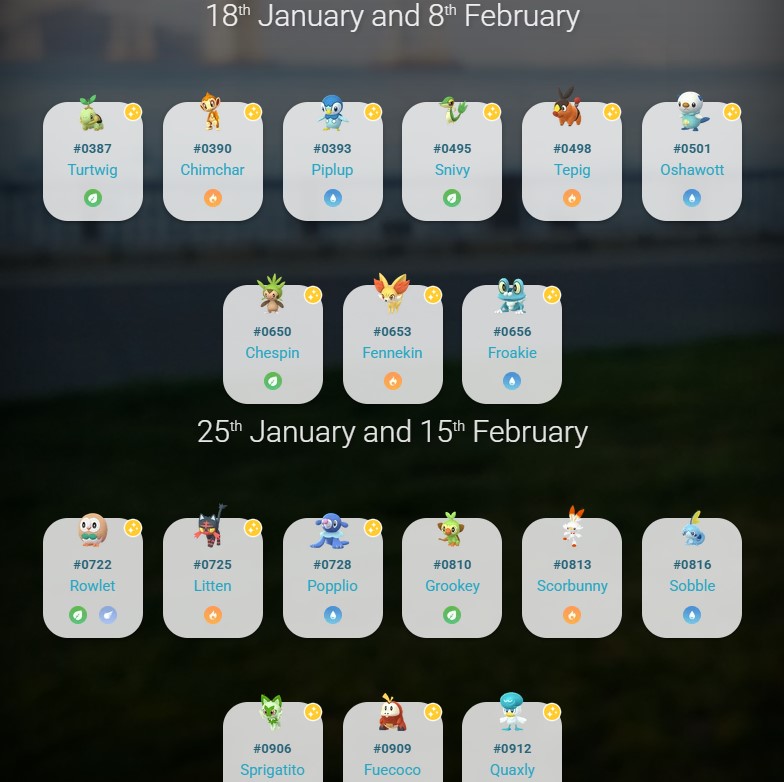Viewport: 784px width, 782px height.
Task: Open the Chimchar card
Action: coord(212,161)
